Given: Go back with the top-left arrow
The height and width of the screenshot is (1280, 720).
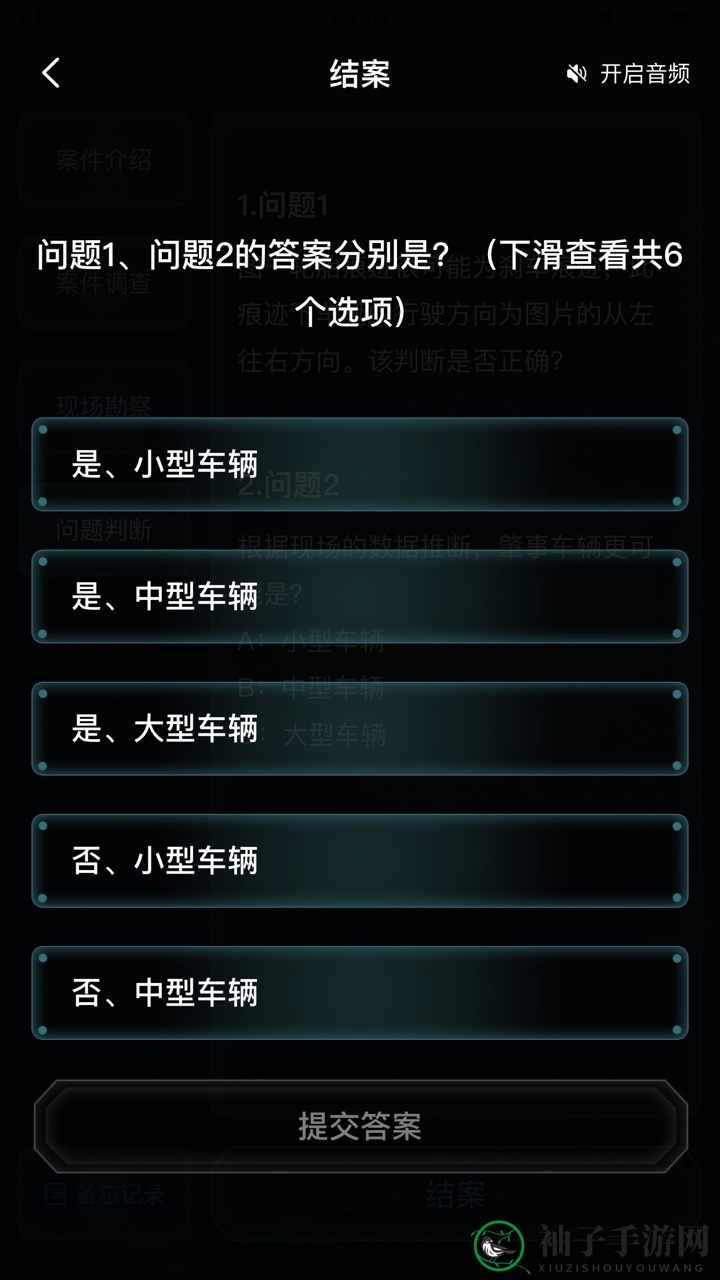Looking at the screenshot, I should point(51,73).
